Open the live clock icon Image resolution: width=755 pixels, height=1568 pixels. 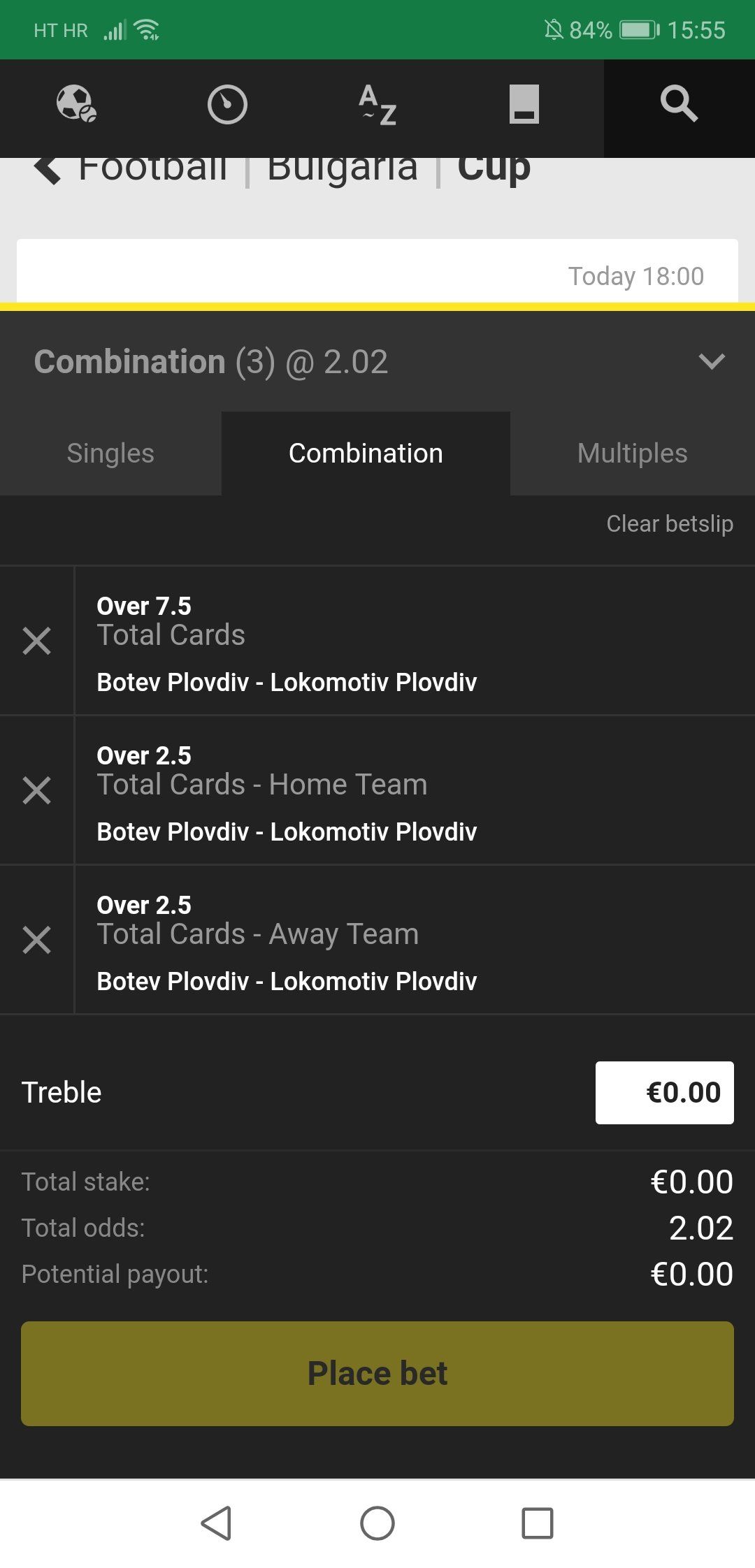point(227,105)
